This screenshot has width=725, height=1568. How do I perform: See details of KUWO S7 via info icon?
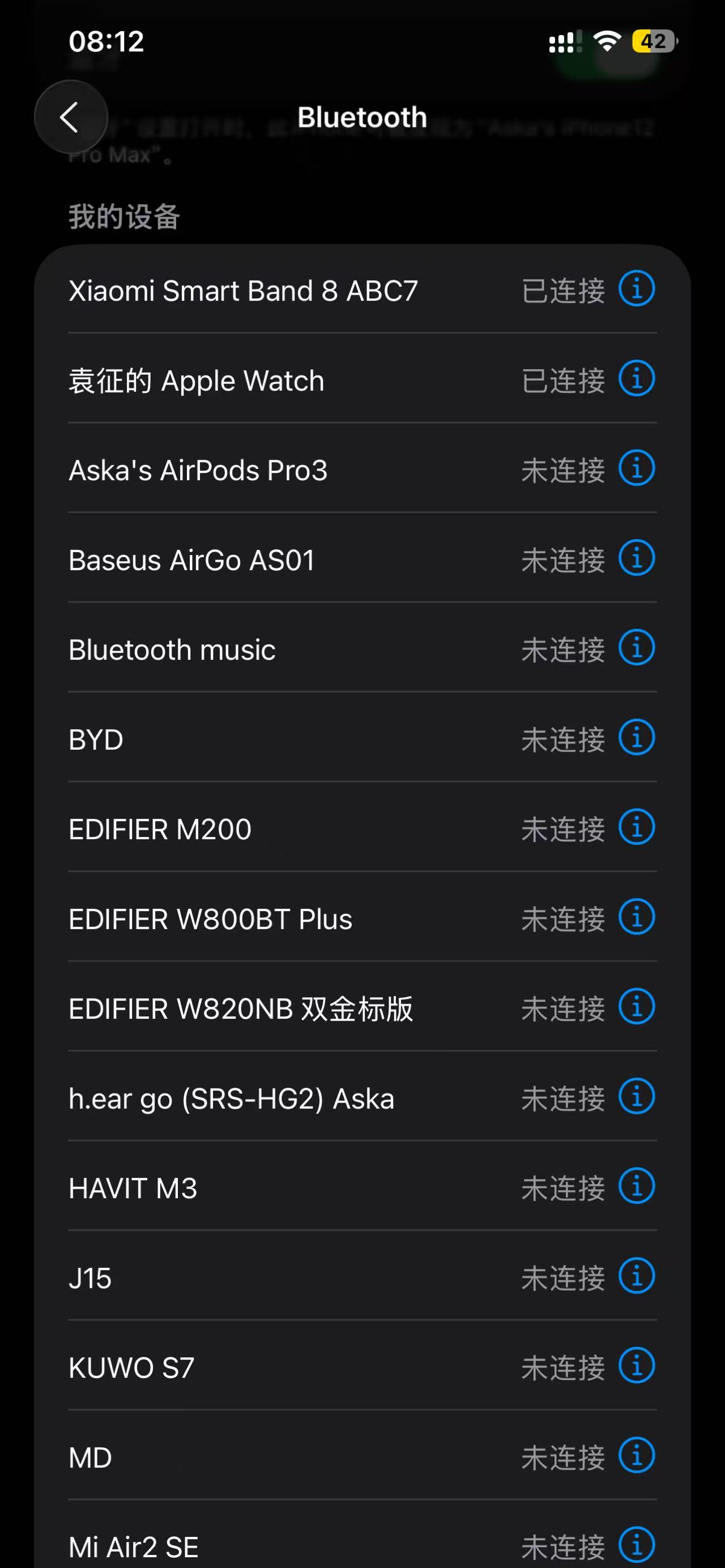coord(636,1366)
